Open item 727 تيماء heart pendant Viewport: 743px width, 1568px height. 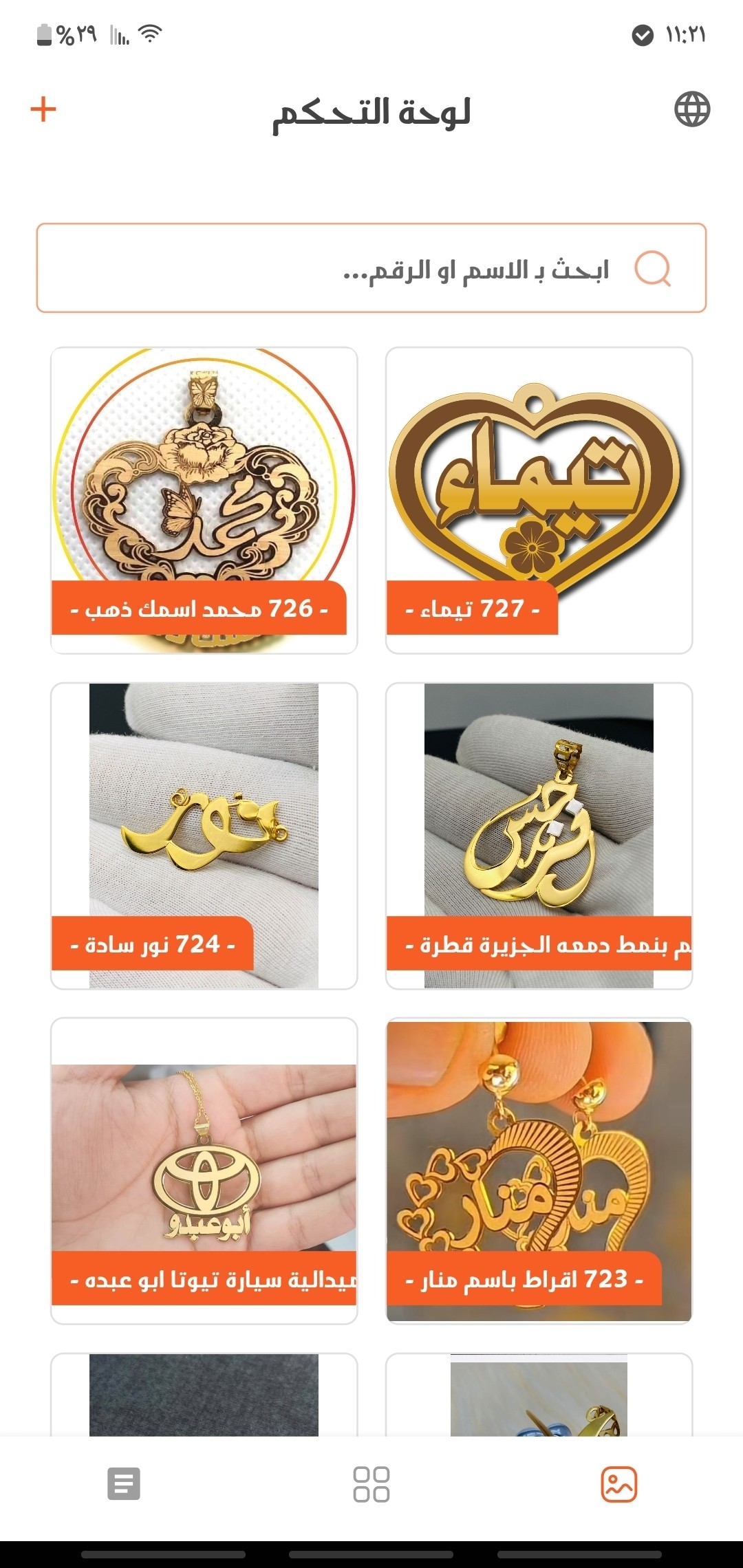(x=539, y=500)
